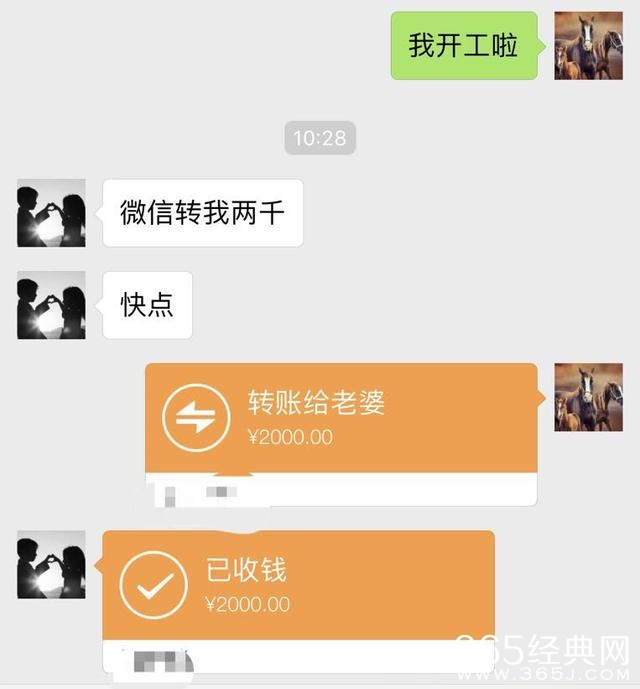Open the 已收钱 receipt card
The image size is (640, 689).
pyautogui.click(x=298, y=586)
